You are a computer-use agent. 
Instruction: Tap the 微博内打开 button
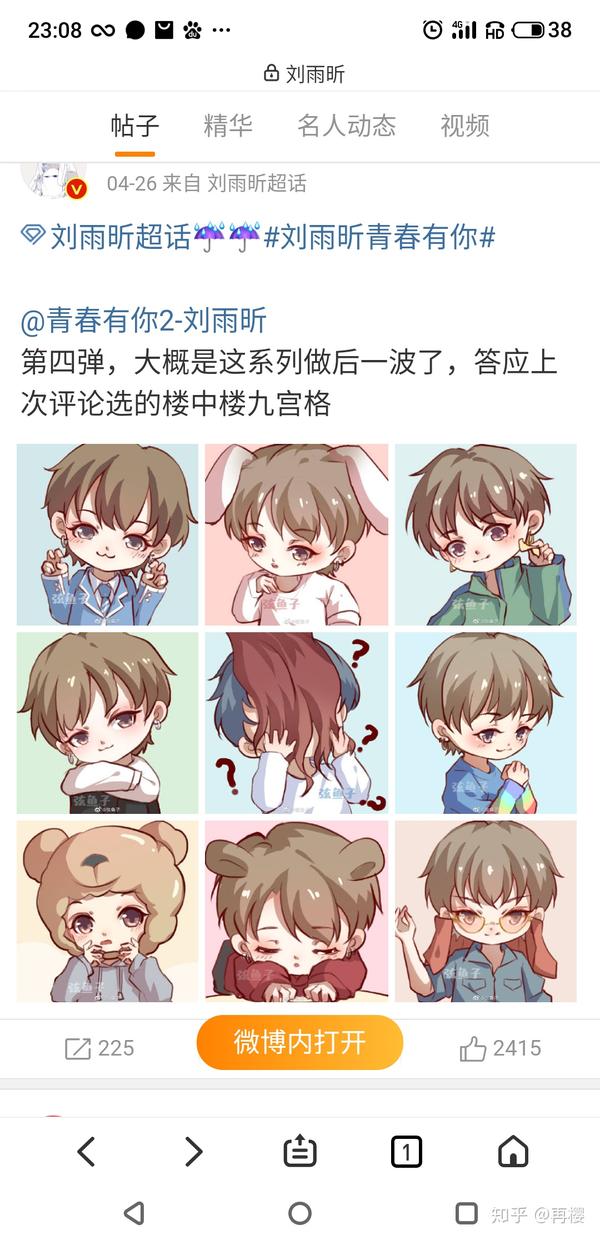[300, 1043]
